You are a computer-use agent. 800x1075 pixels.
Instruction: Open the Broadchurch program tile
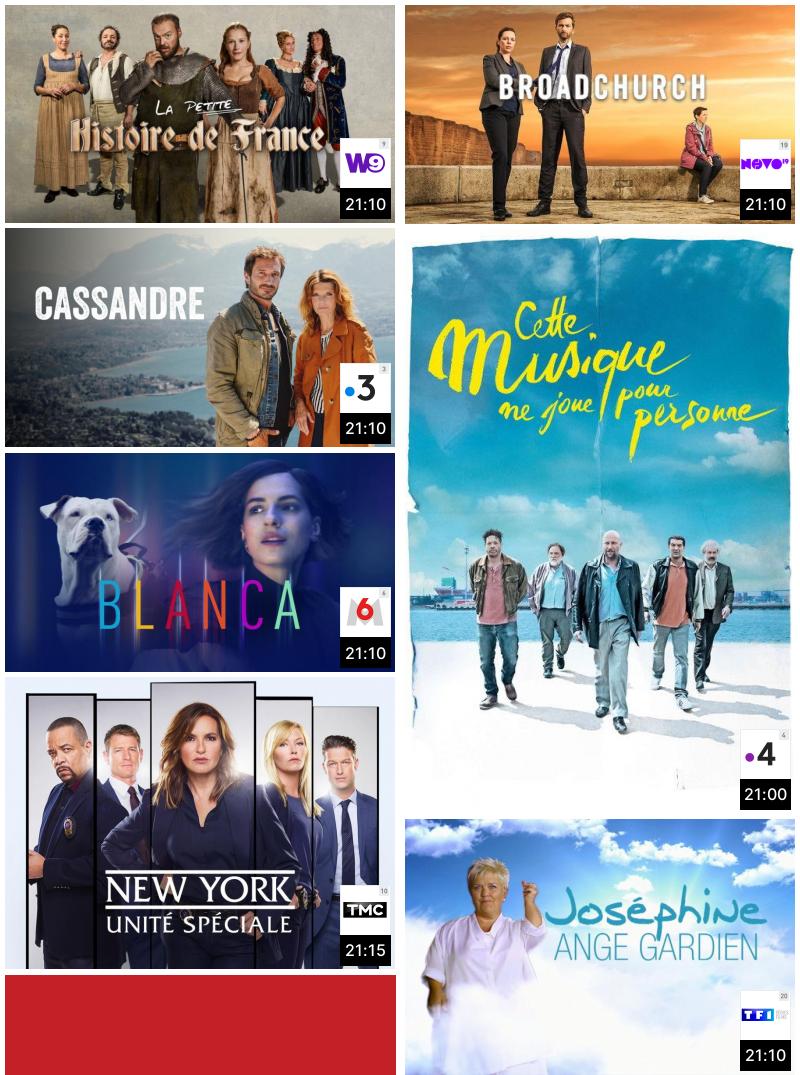pos(600,113)
